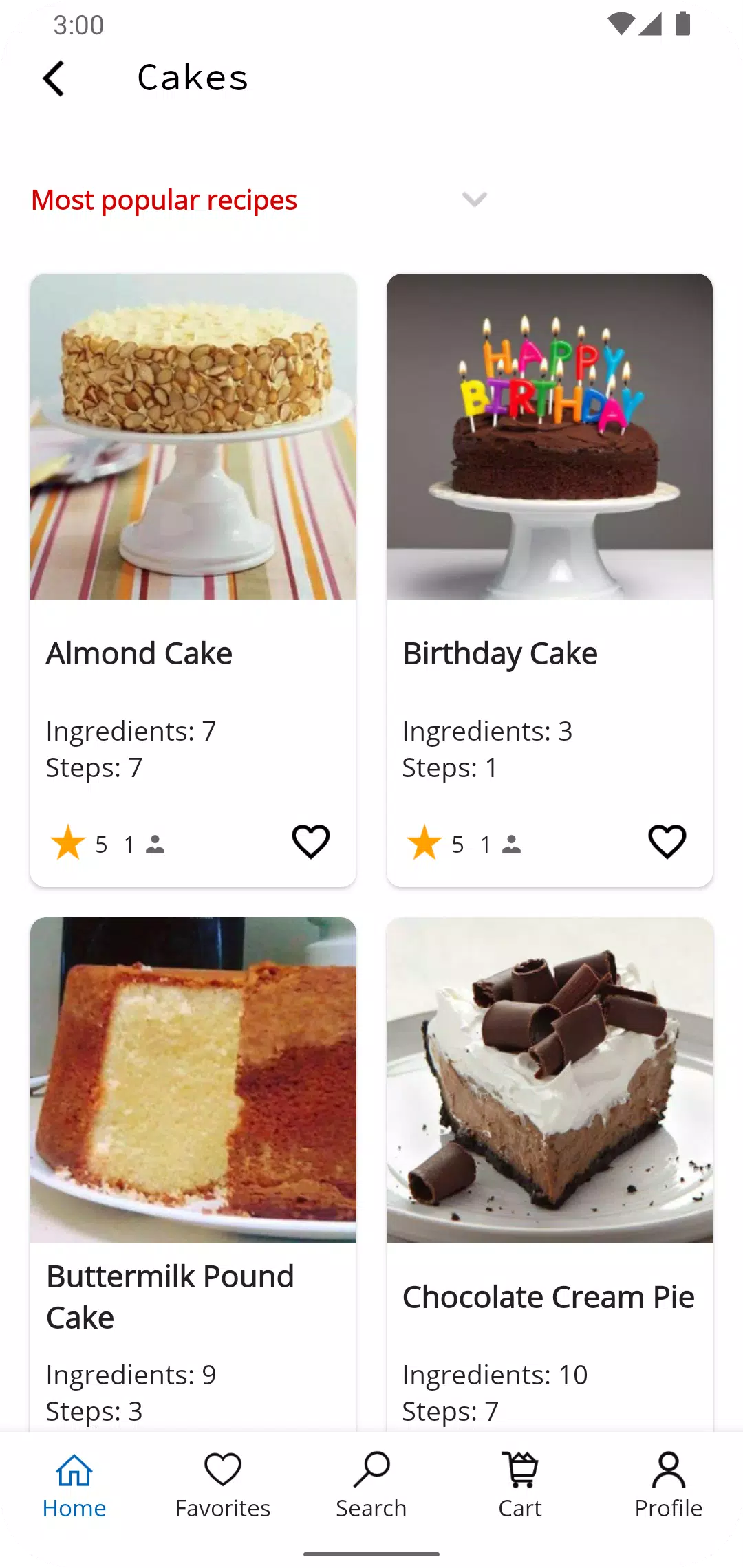743x1568 pixels.
Task: Switch to the Home tab
Action: pyautogui.click(x=74, y=1485)
